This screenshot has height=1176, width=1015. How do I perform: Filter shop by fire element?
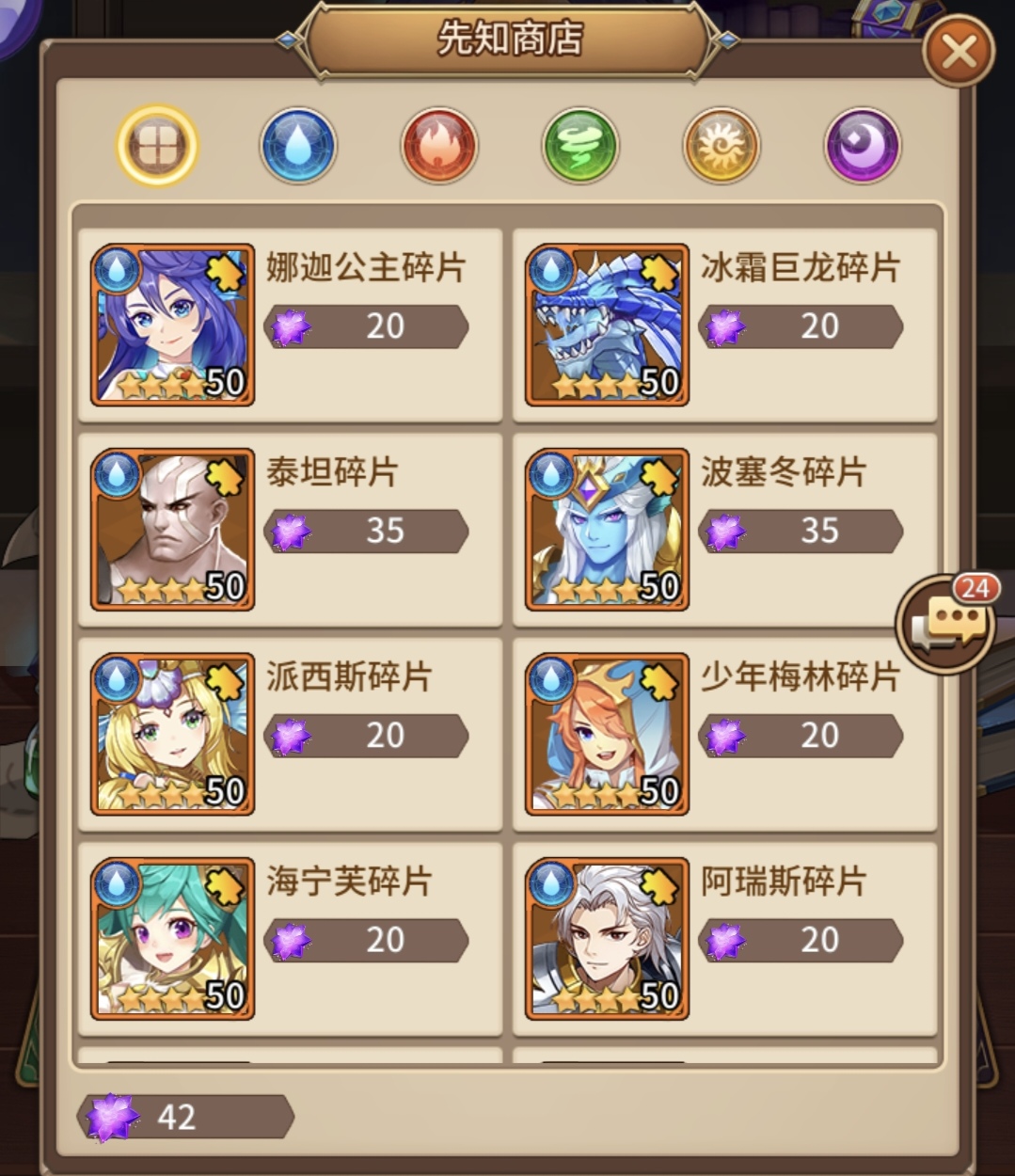(439, 146)
